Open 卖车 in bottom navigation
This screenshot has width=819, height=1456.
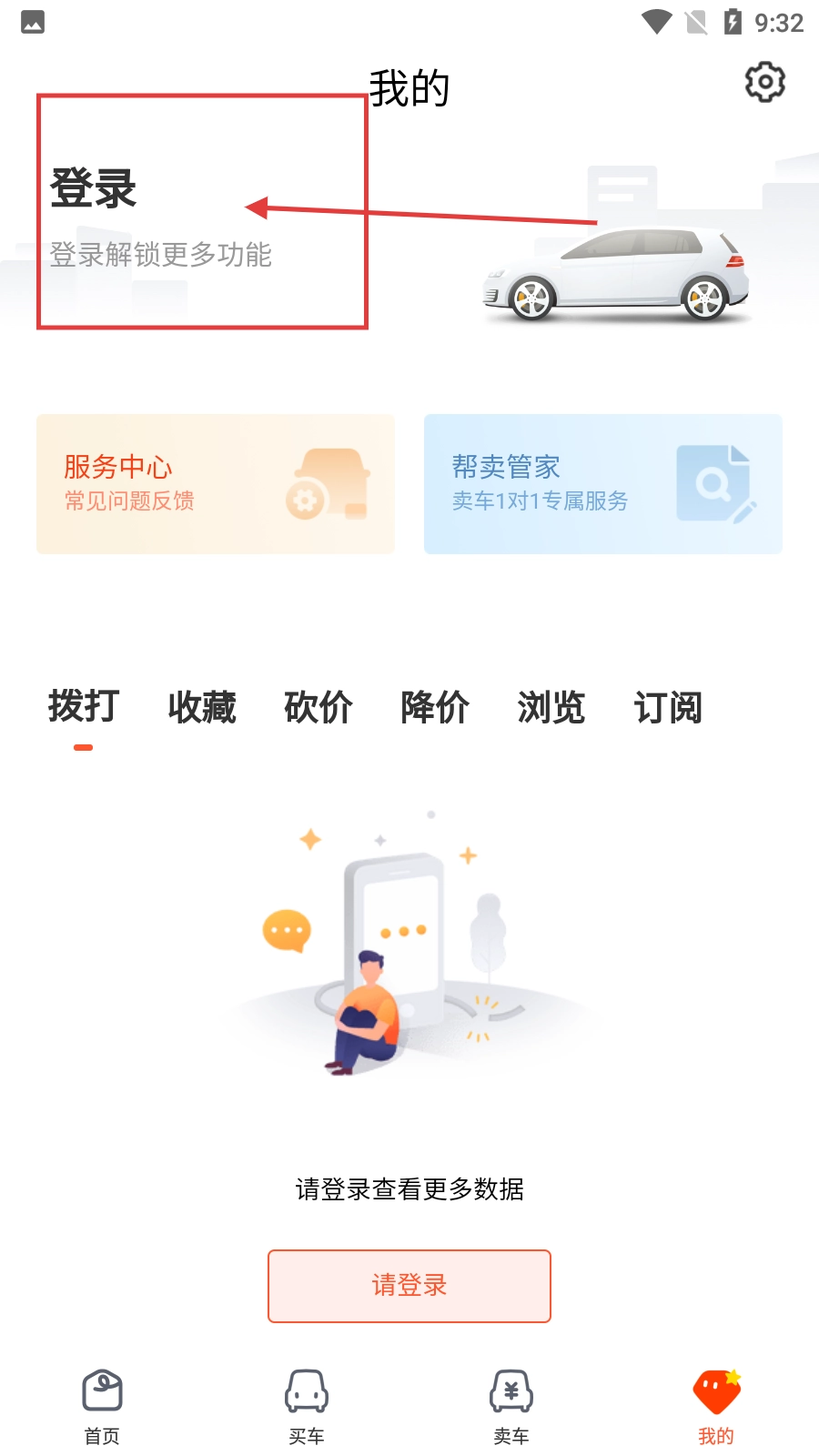pyautogui.click(x=511, y=1407)
